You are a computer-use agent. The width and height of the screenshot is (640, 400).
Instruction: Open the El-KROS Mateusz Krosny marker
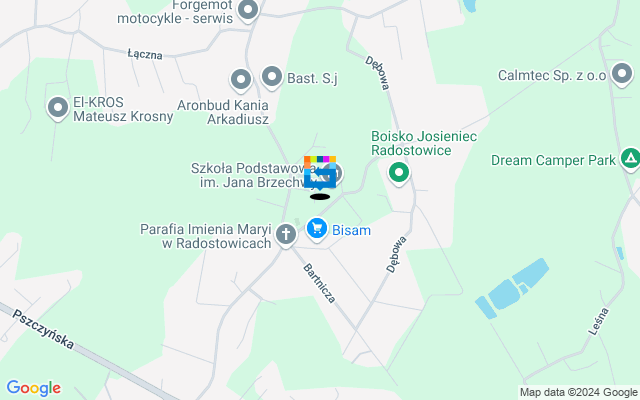point(57,106)
